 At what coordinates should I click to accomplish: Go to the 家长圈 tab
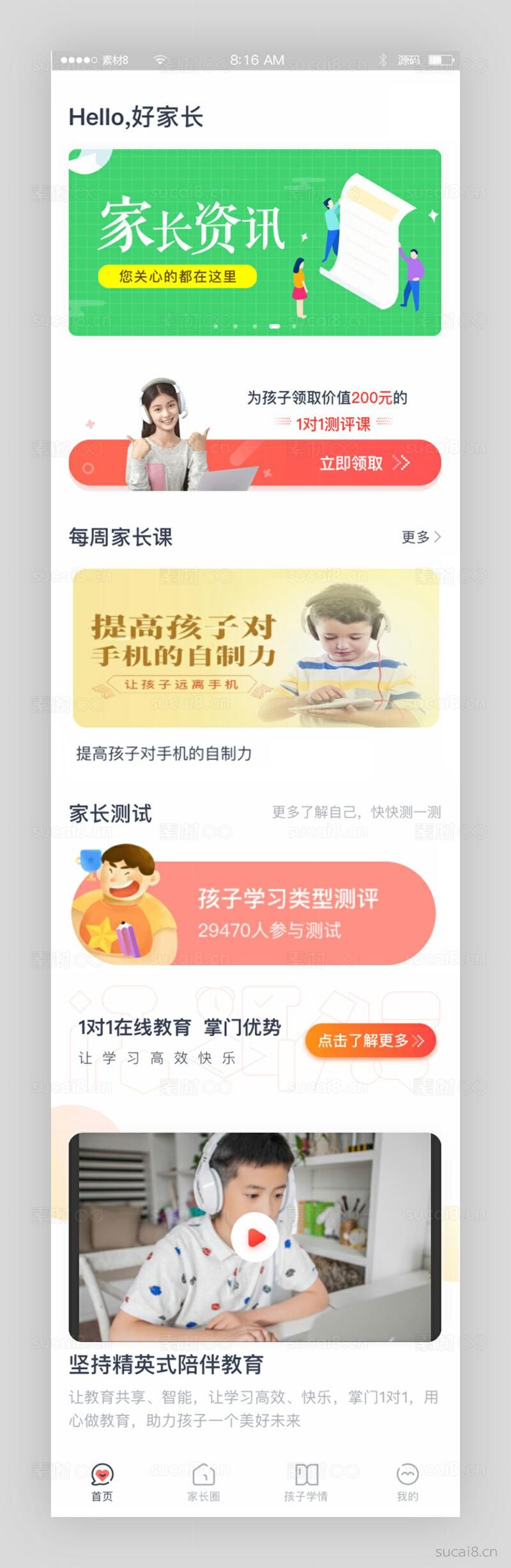[204, 1483]
